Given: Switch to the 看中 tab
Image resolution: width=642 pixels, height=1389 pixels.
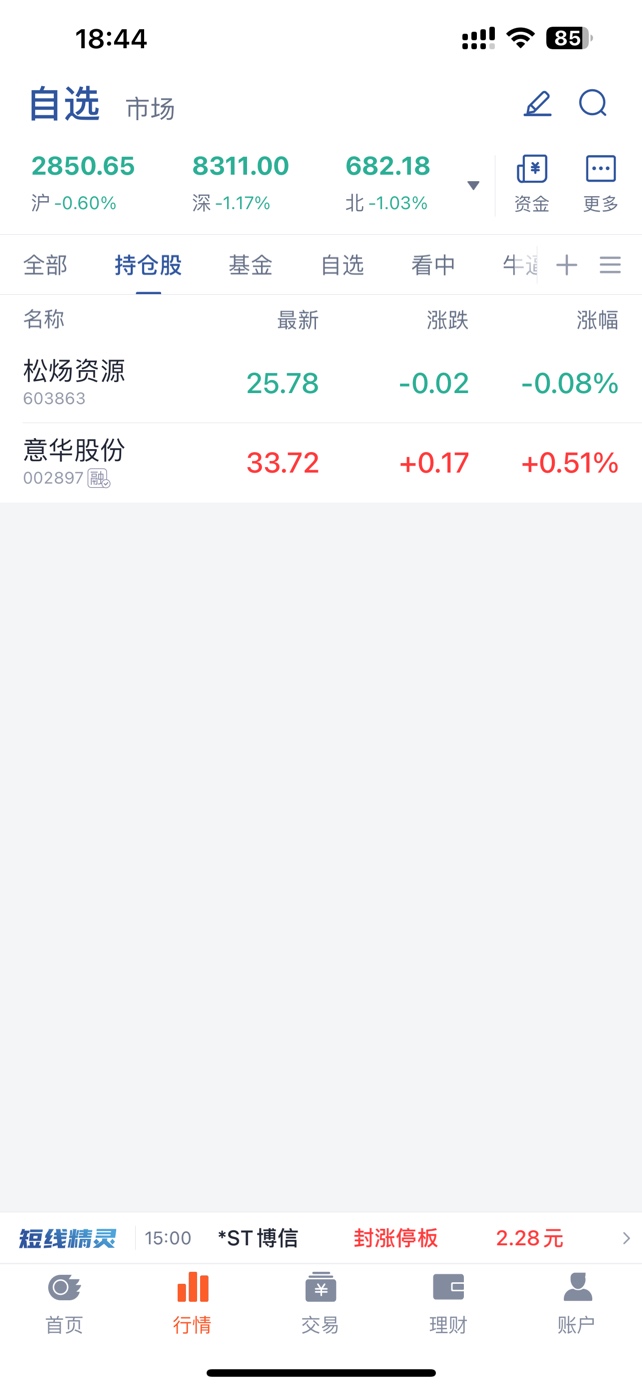Looking at the screenshot, I should [433, 265].
